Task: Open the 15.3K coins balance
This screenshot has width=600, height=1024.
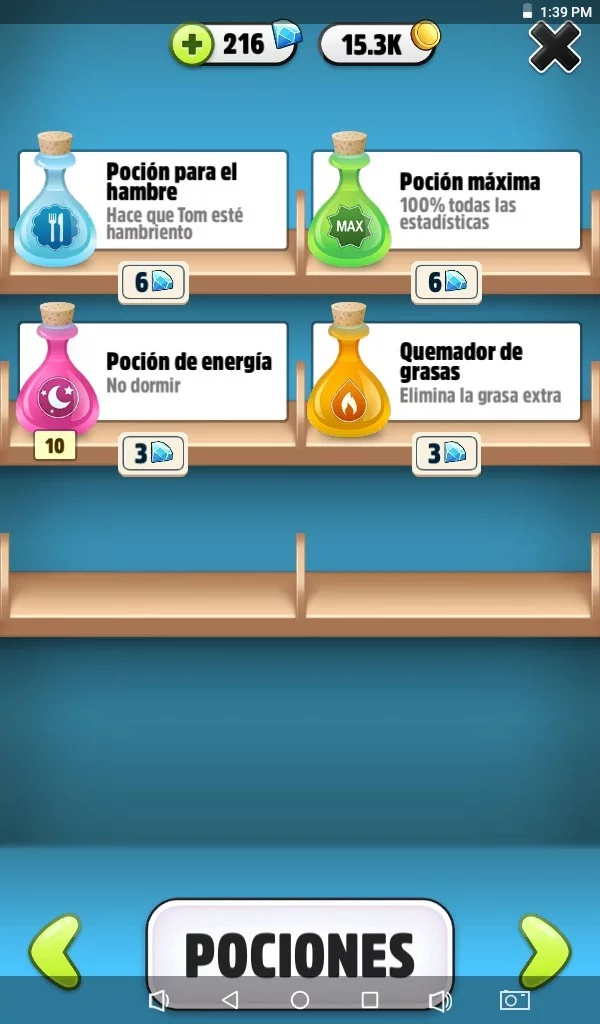Action: (x=379, y=43)
